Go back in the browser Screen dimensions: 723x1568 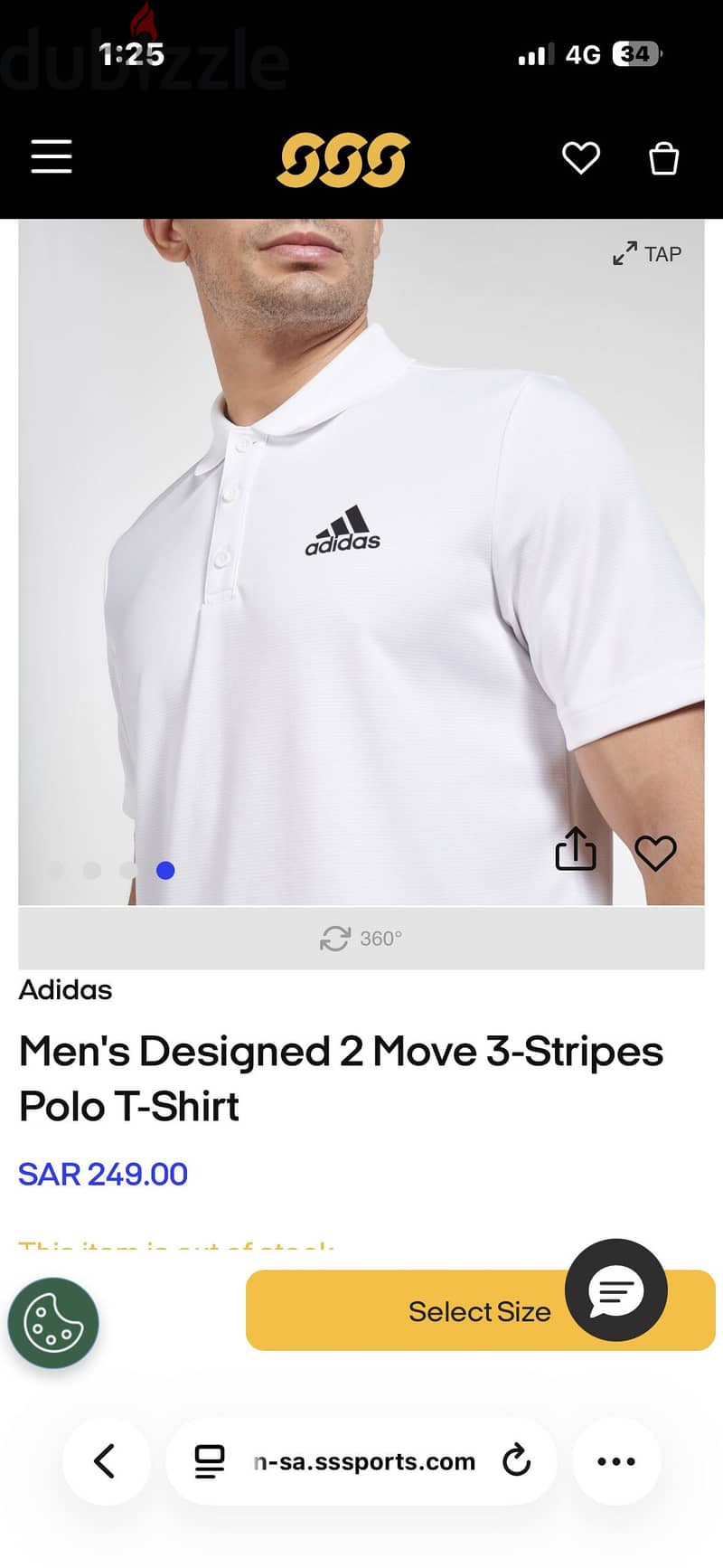pyautogui.click(x=106, y=1460)
